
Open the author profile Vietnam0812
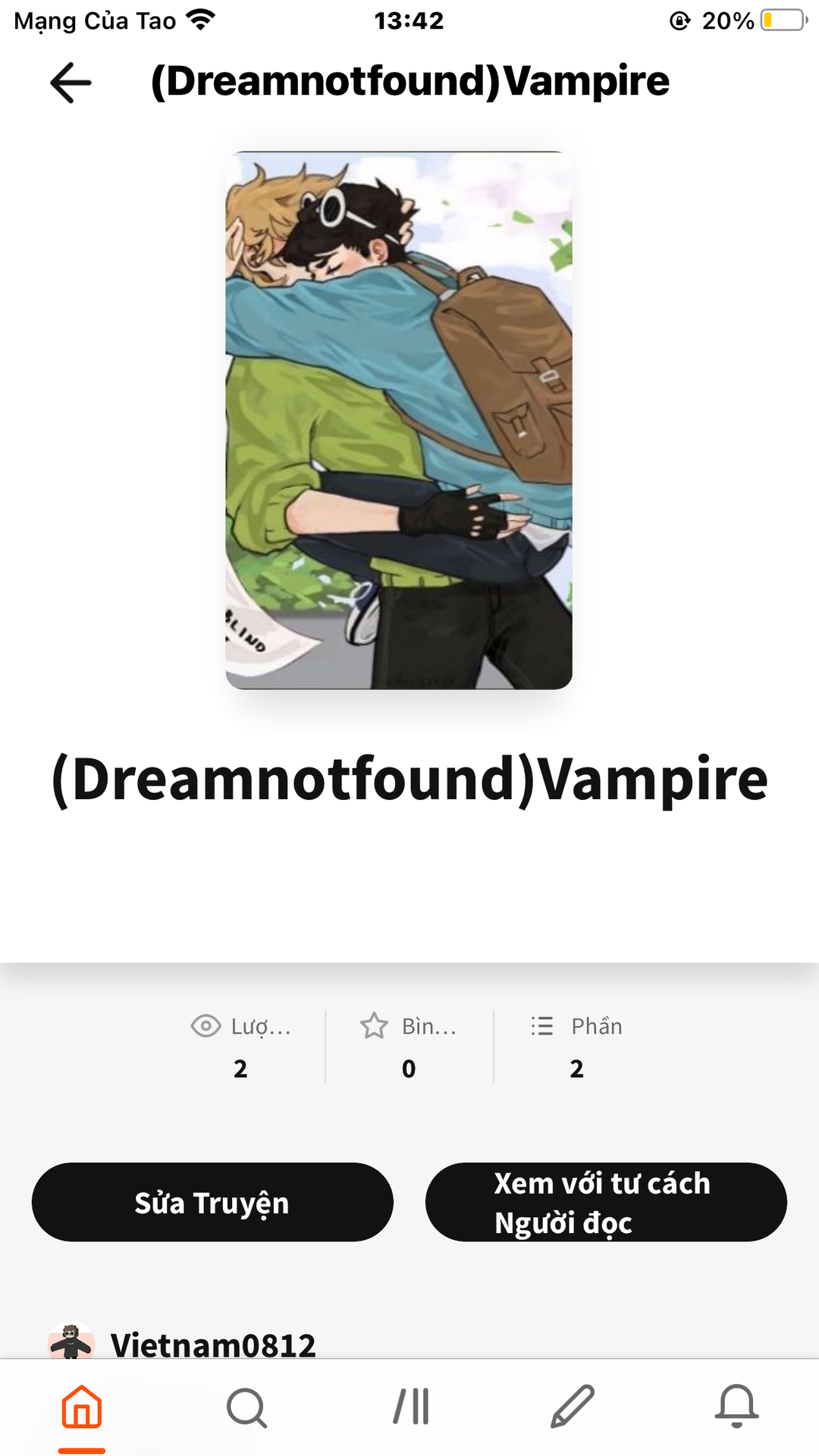coord(212,1344)
